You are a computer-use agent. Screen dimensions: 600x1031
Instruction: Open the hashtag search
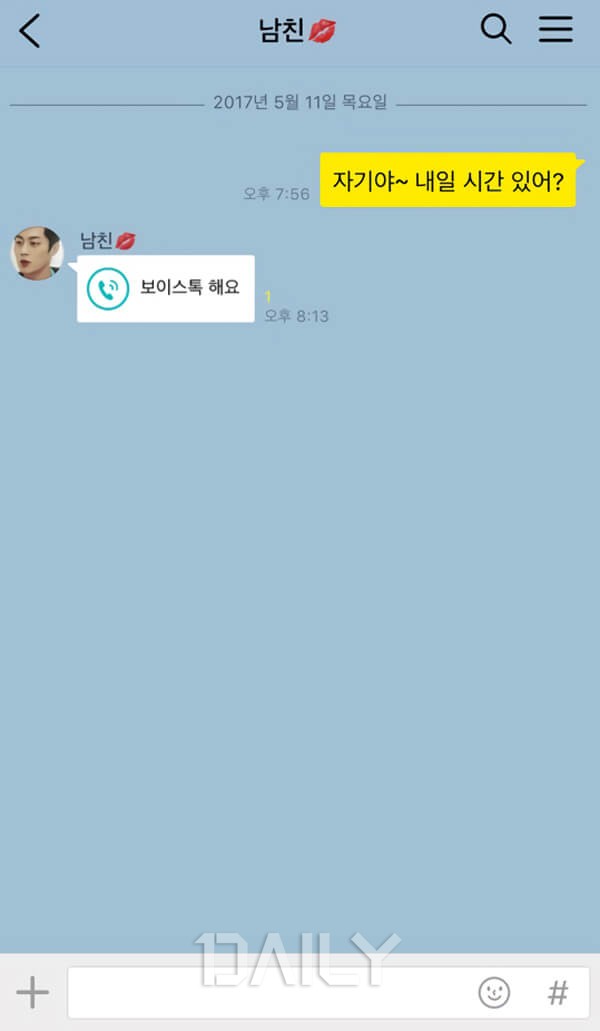pyautogui.click(x=558, y=993)
